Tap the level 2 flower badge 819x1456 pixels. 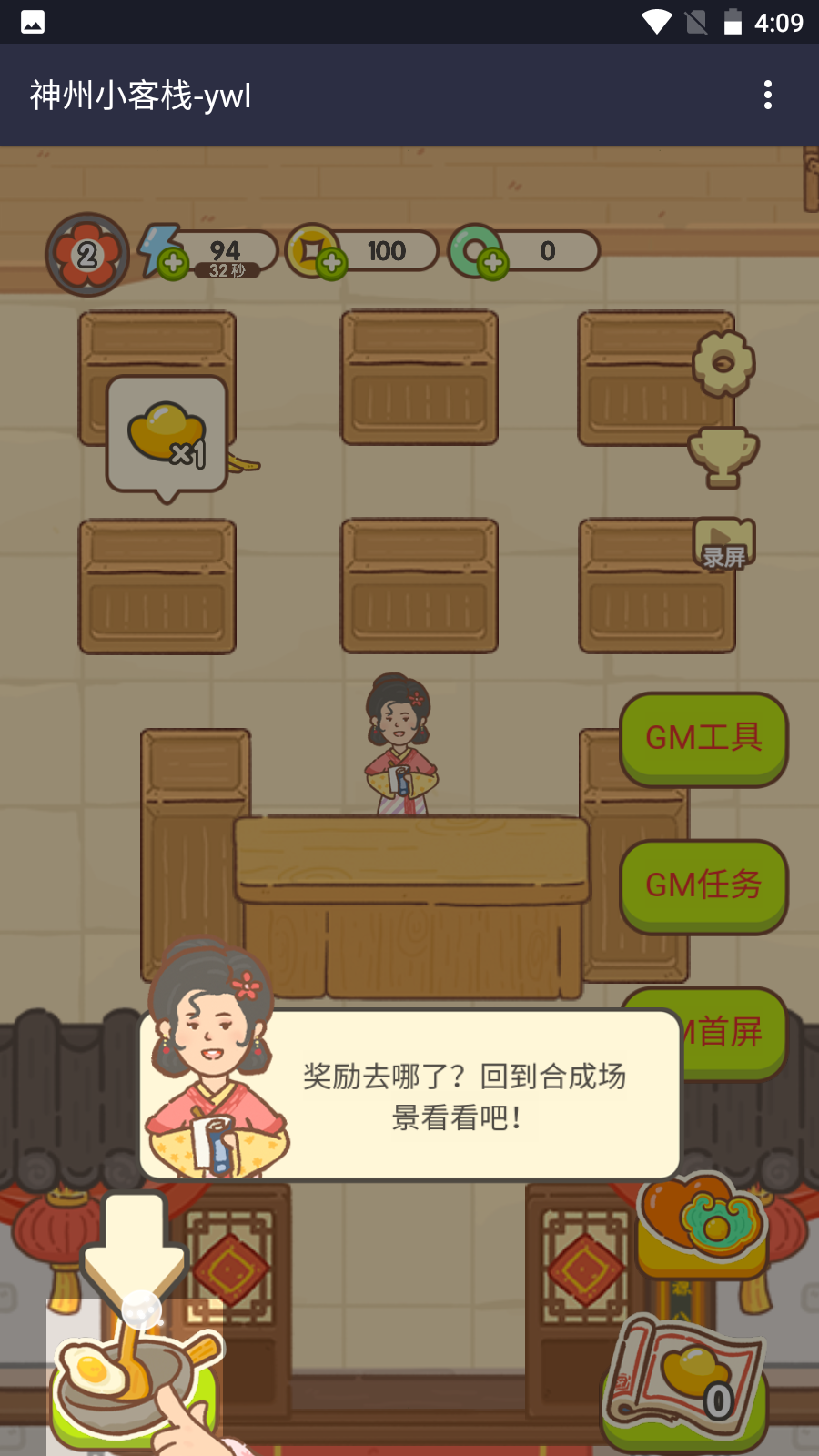(x=87, y=255)
